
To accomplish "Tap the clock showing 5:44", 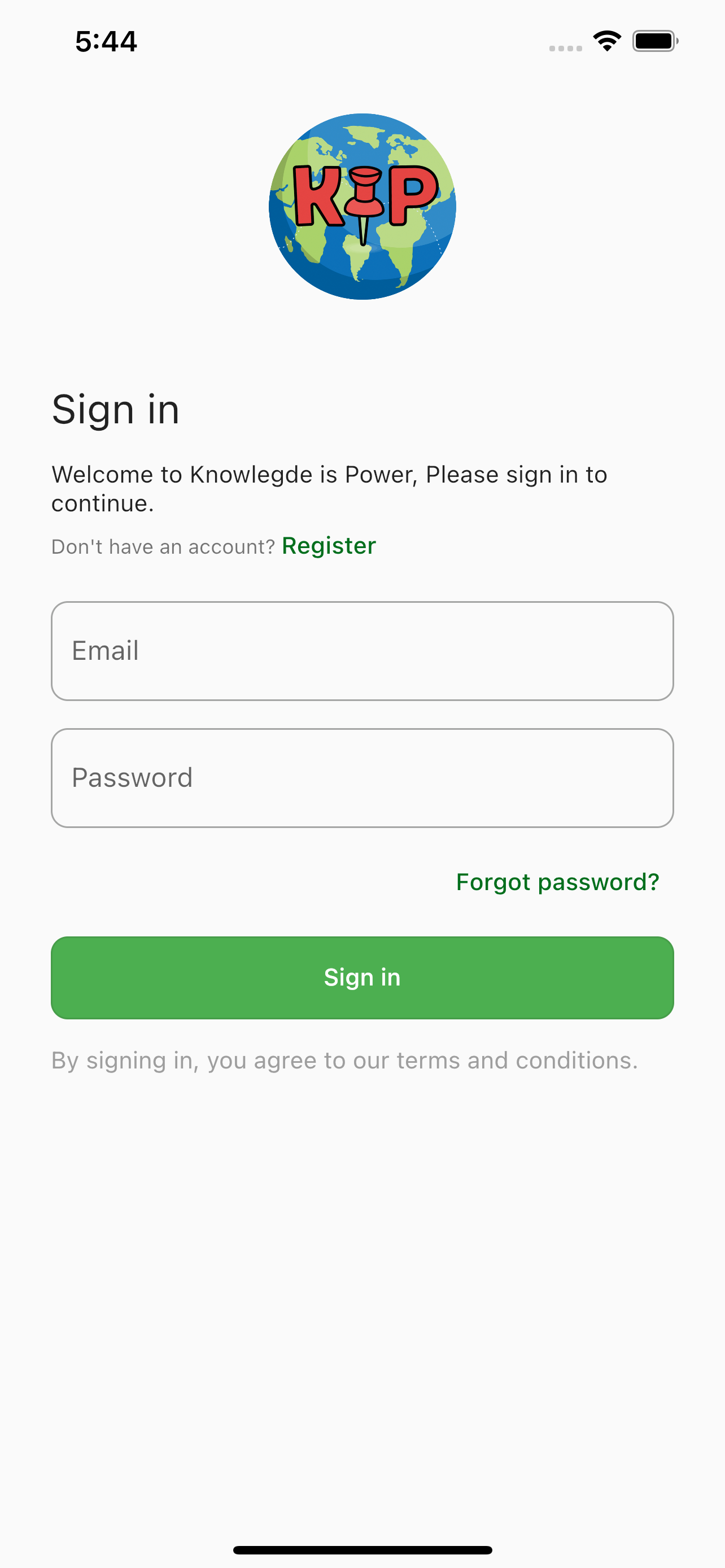I will point(106,40).
